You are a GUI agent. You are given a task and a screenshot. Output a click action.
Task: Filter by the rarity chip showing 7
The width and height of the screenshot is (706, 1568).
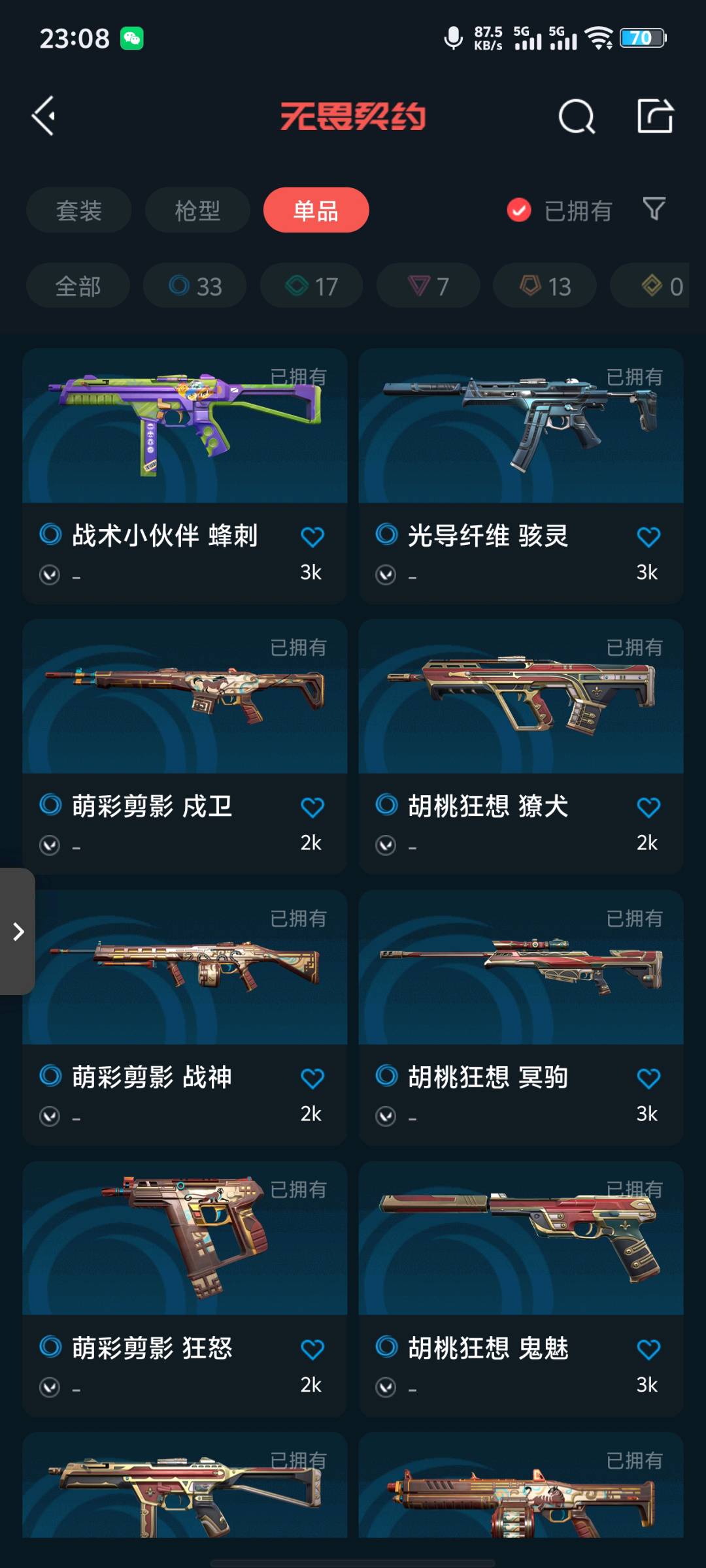[x=428, y=286]
